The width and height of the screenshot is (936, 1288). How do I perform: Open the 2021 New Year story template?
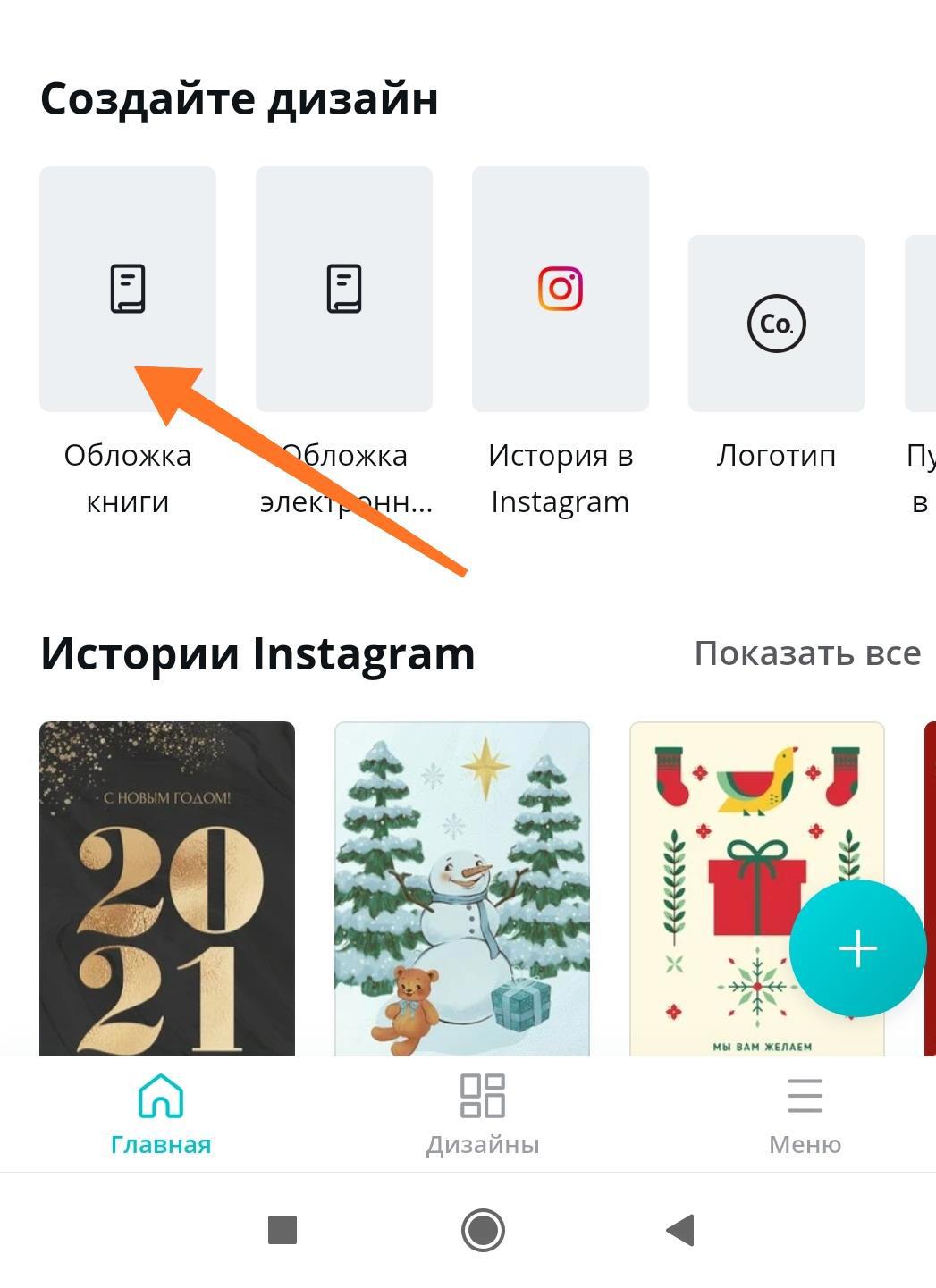coord(167,888)
